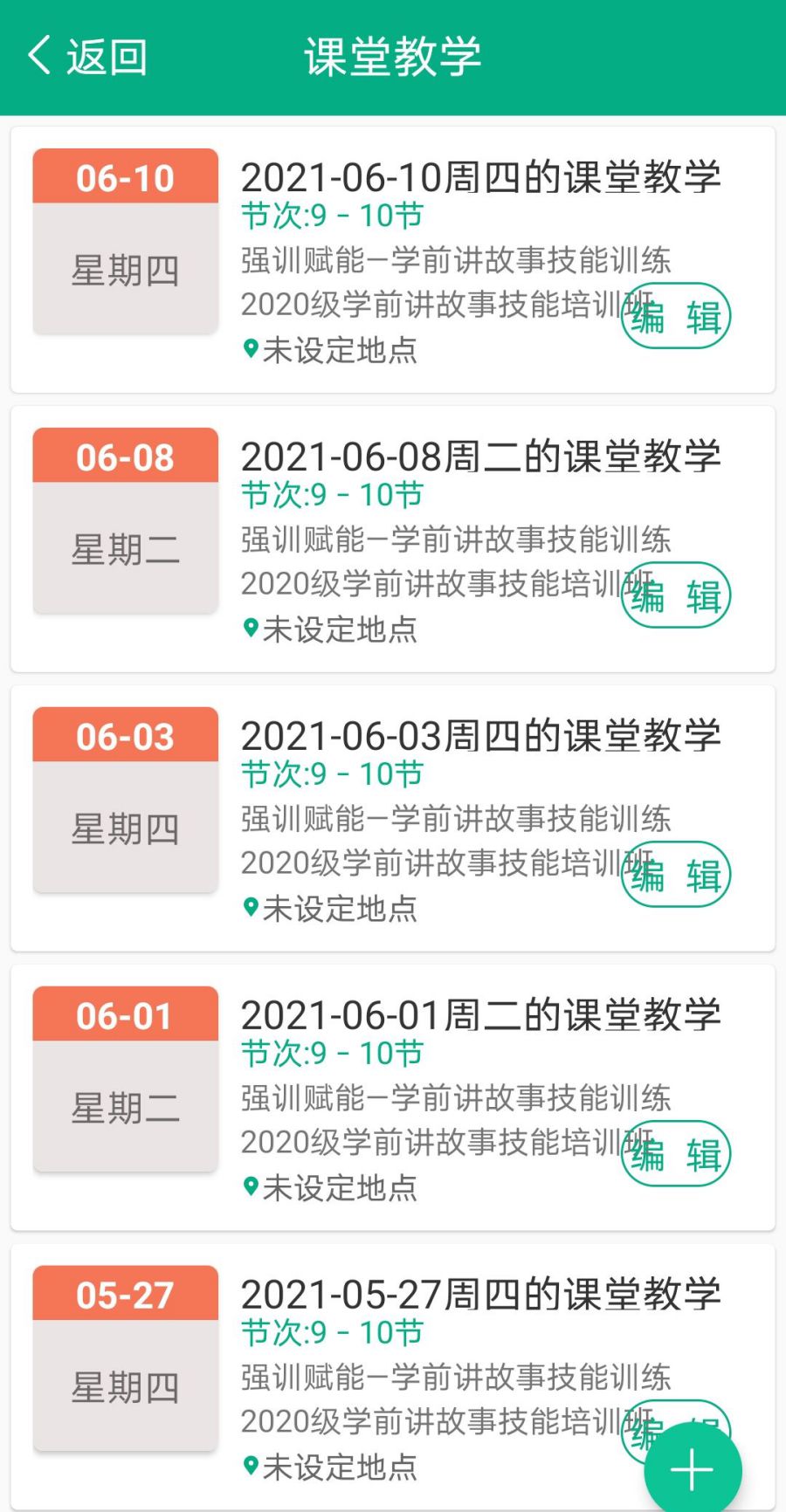Edit the 06-01 class session
This screenshot has width=786, height=1512.
(675, 1154)
